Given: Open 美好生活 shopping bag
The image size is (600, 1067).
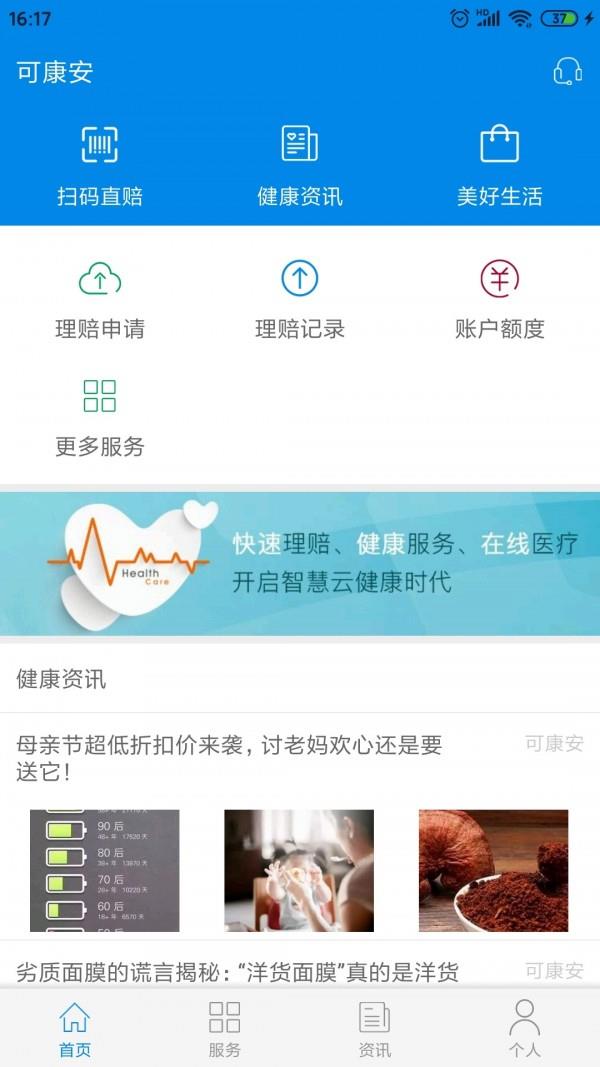Looking at the screenshot, I should coord(499,165).
